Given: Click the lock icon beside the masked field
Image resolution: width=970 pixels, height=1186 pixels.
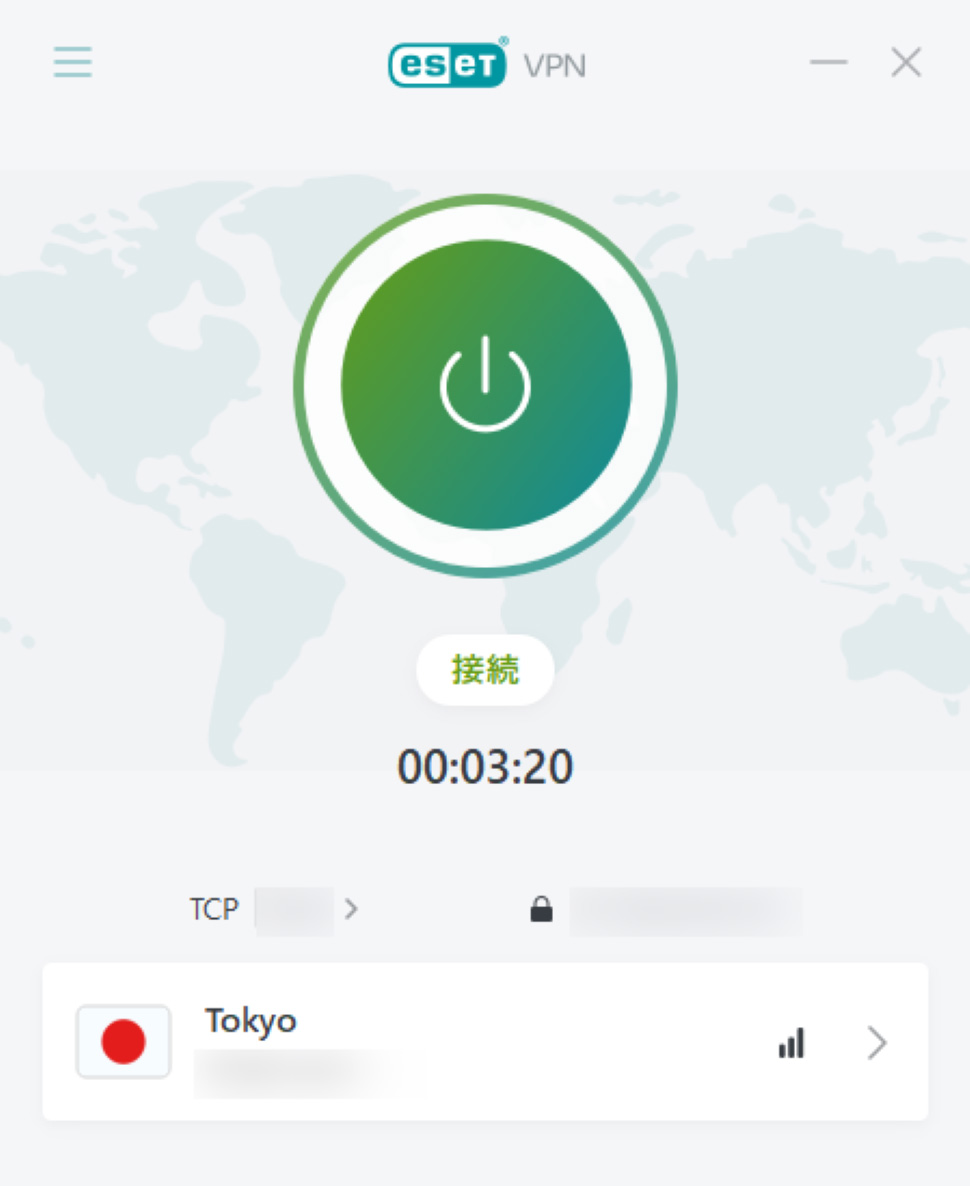Looking at the screenshot, I should (543, 910).
